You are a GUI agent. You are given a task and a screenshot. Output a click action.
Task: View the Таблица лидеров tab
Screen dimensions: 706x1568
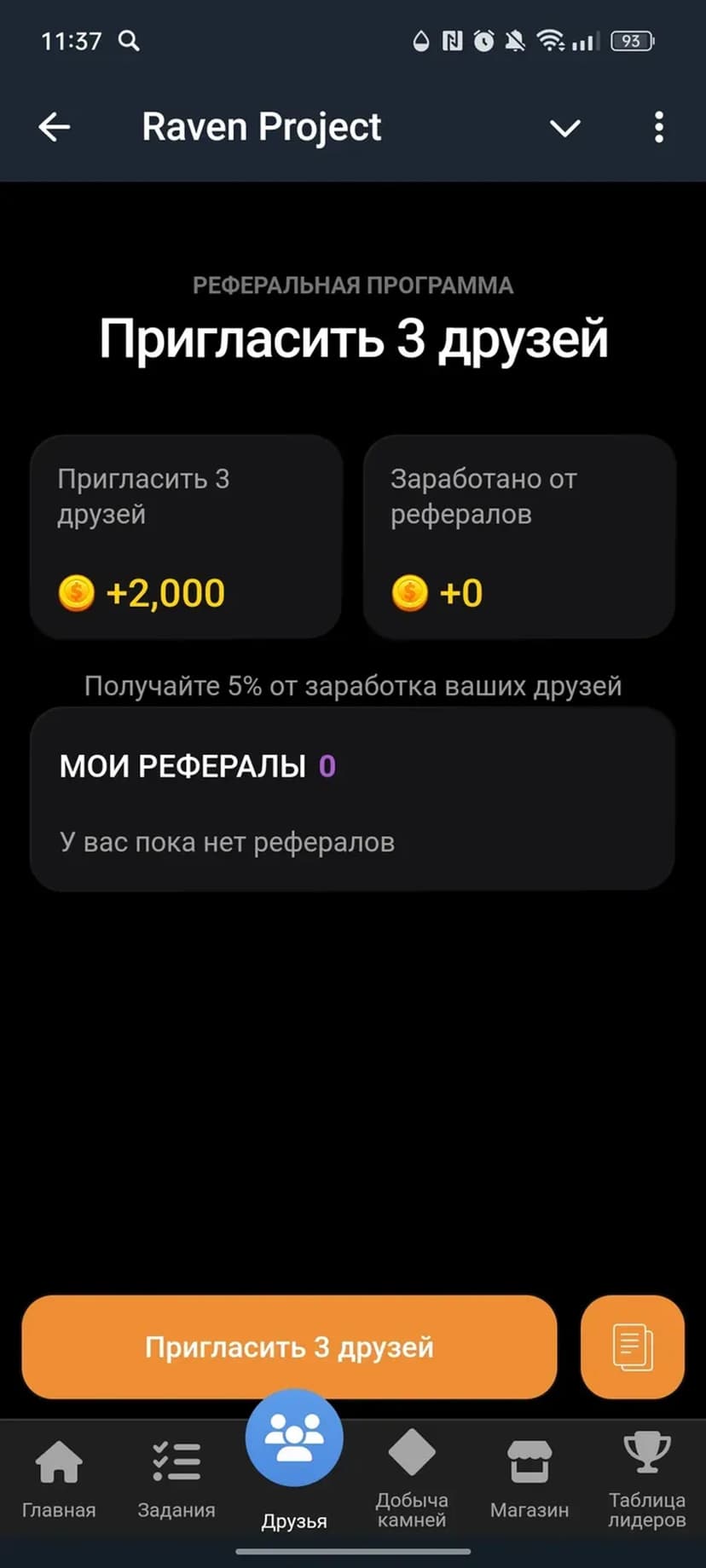(646, 1479)
